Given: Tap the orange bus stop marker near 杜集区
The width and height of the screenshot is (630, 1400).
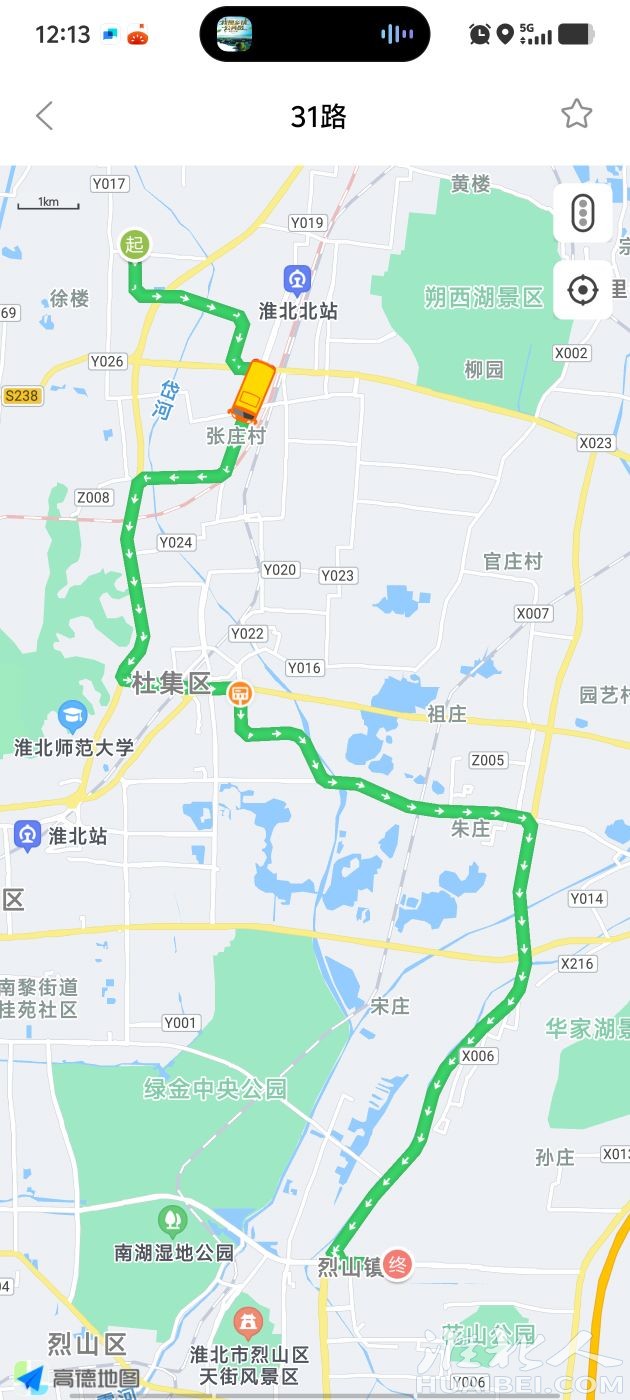Looking at the screenshot, I should 239,693.
